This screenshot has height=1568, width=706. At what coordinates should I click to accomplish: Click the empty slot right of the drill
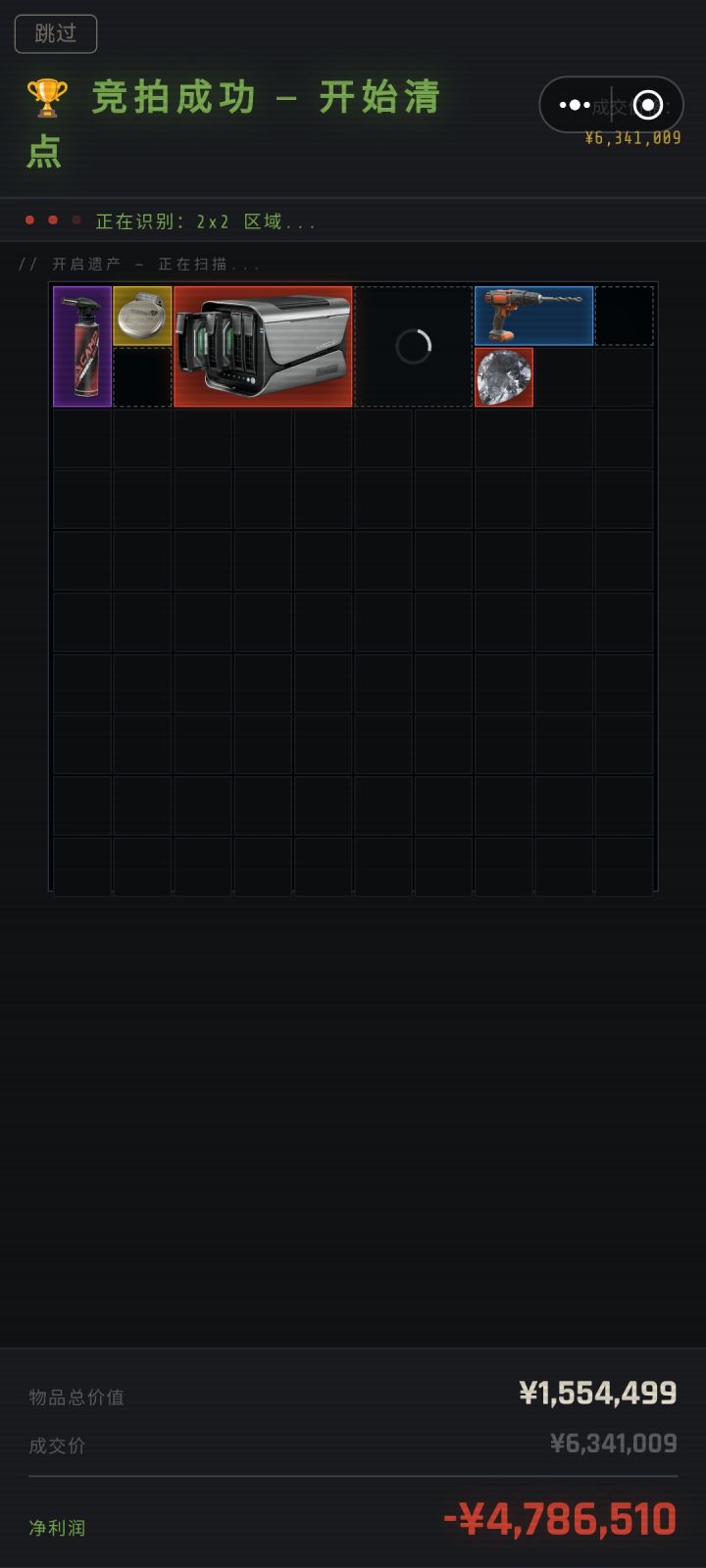click(x=624, y=316)
